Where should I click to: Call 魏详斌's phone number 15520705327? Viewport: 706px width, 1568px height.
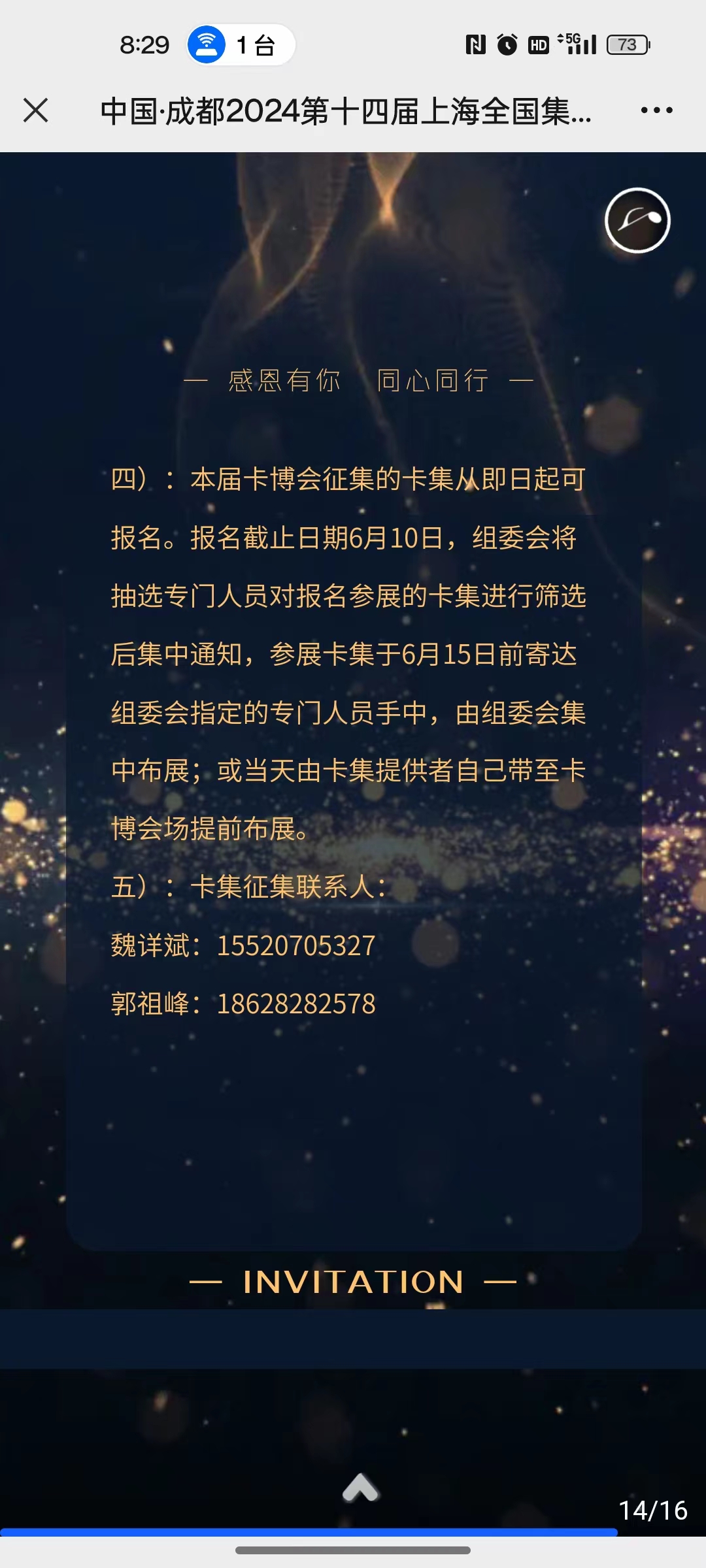[296, 945]
